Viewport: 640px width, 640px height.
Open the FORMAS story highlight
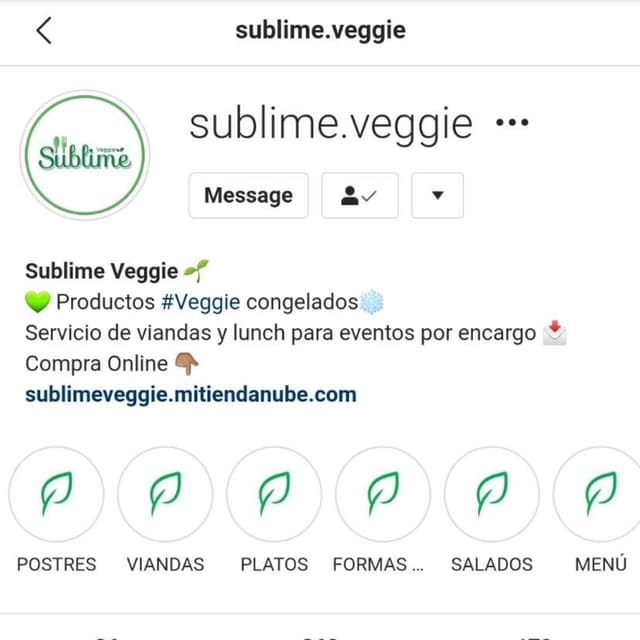[383, 494]
